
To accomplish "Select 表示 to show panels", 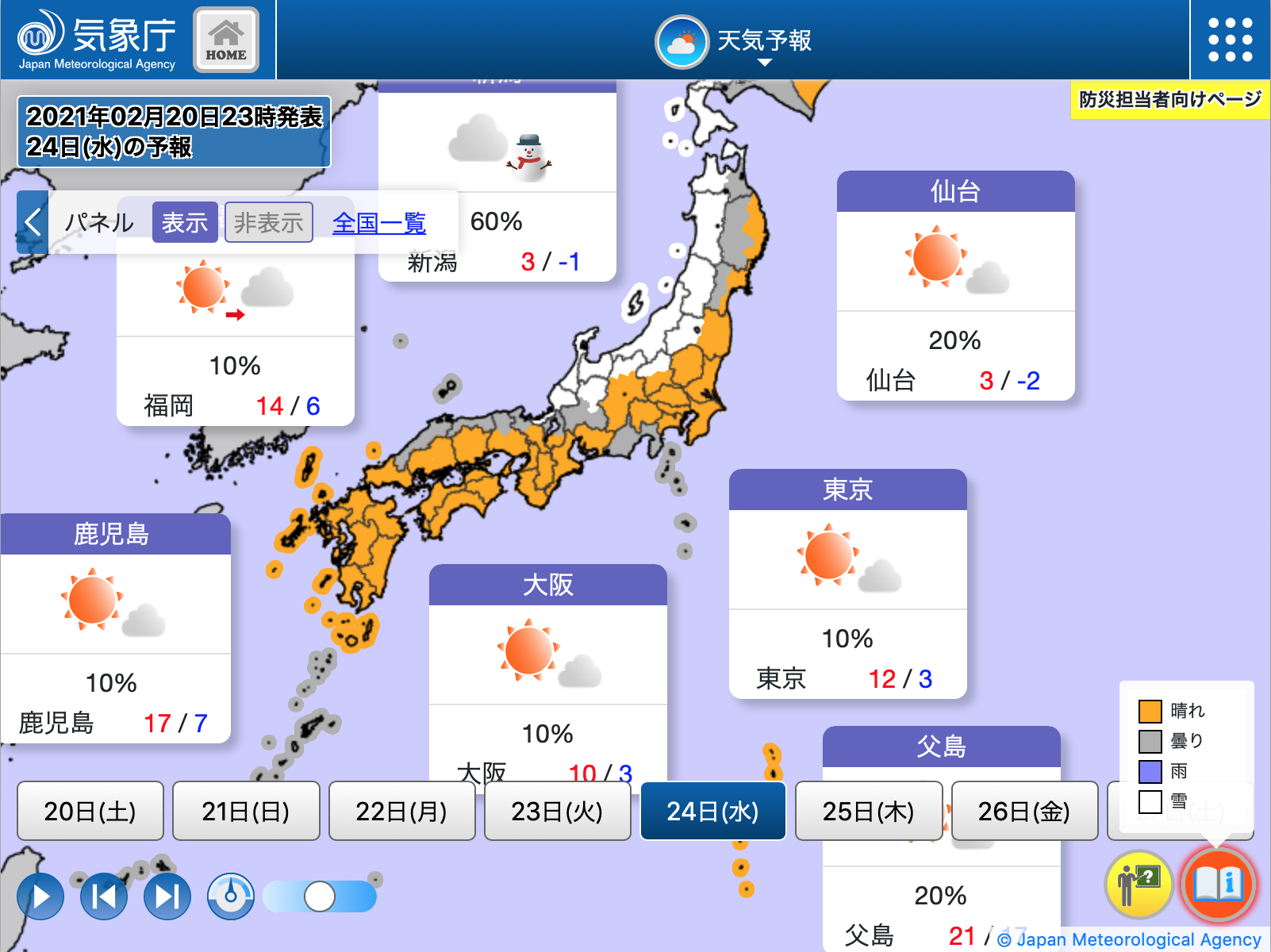I will click(185, 223).
